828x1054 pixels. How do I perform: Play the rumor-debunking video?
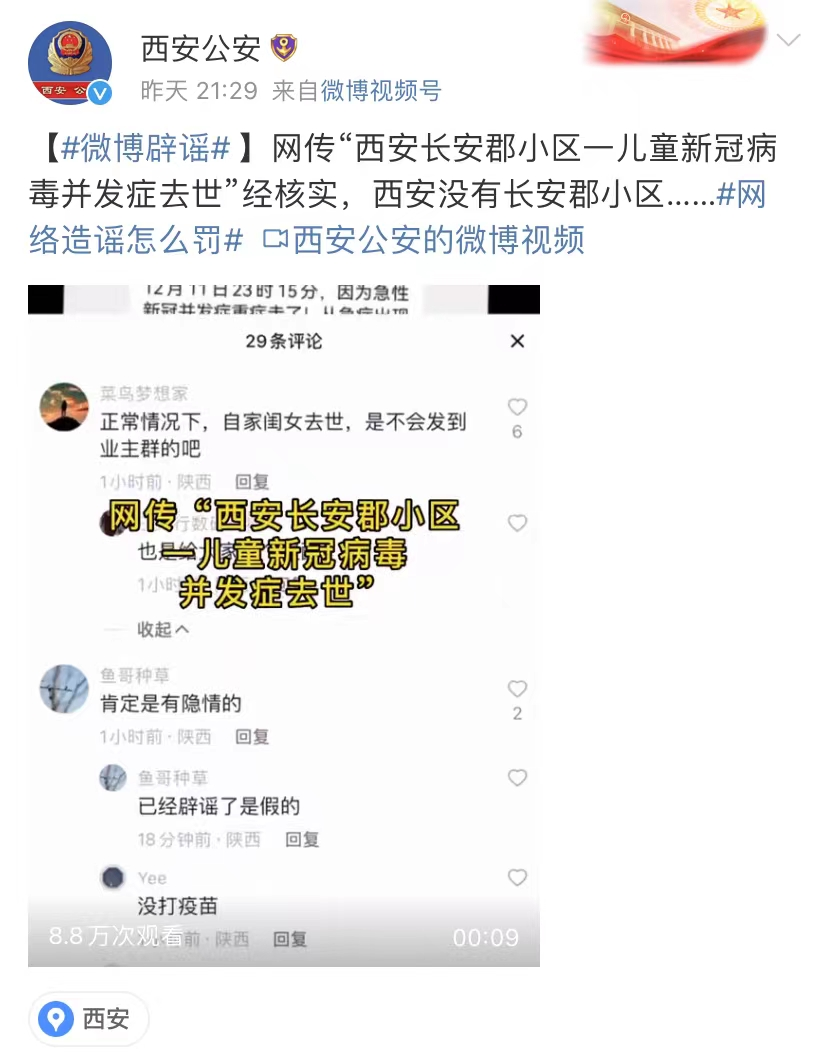click(x=283, y=625)
